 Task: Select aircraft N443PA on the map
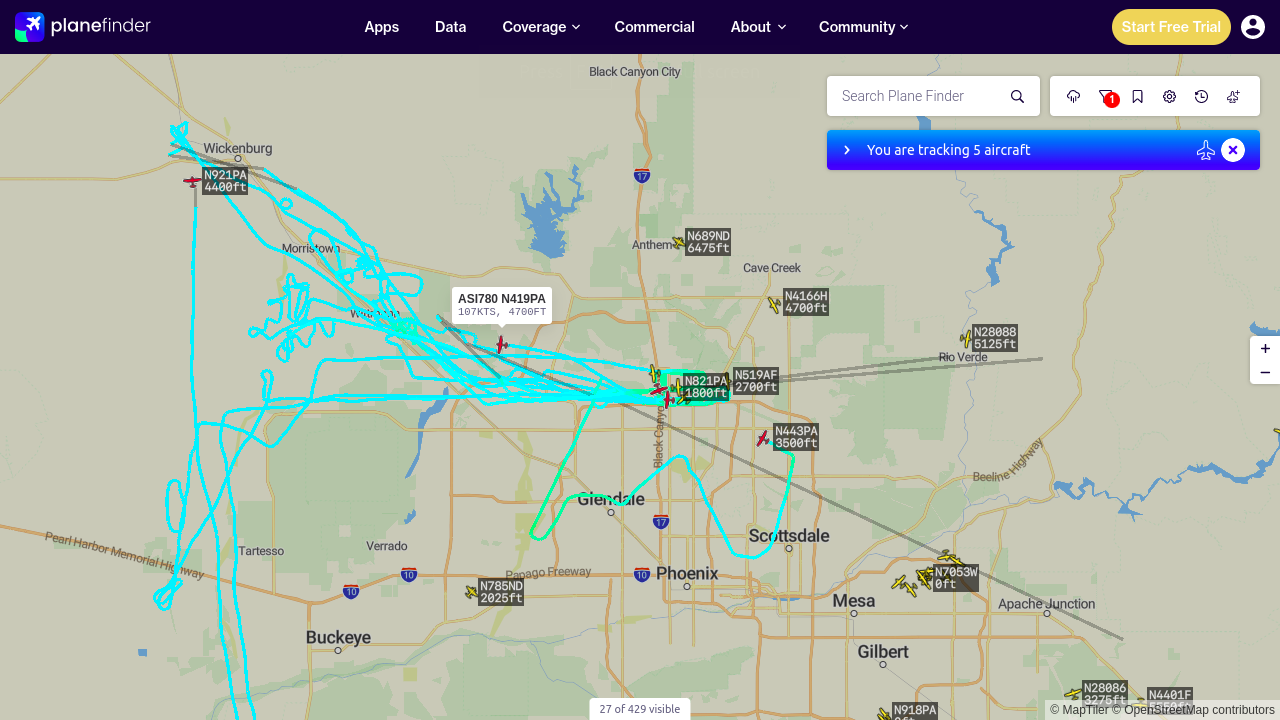click(x=763, y=438)
